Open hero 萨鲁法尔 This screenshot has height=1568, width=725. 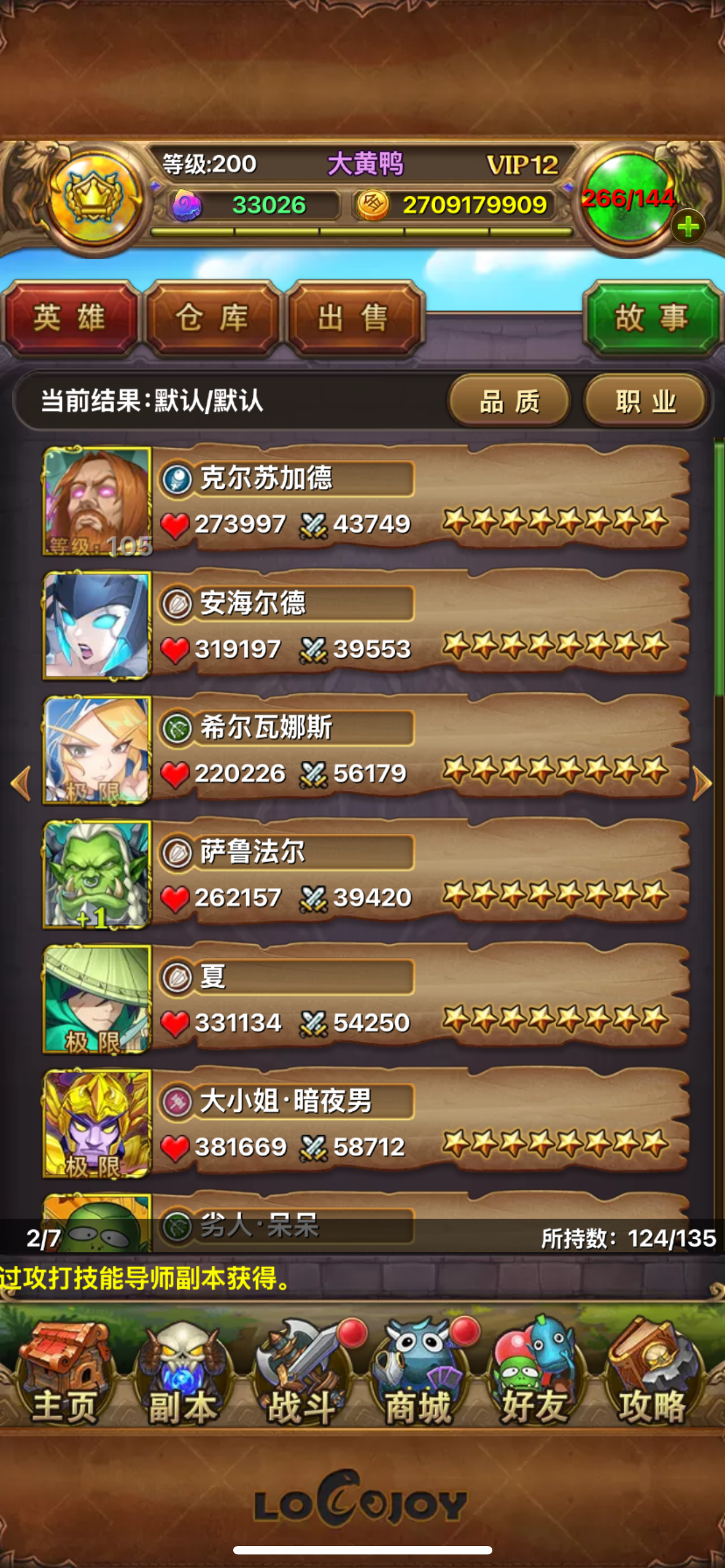(365, 875)
